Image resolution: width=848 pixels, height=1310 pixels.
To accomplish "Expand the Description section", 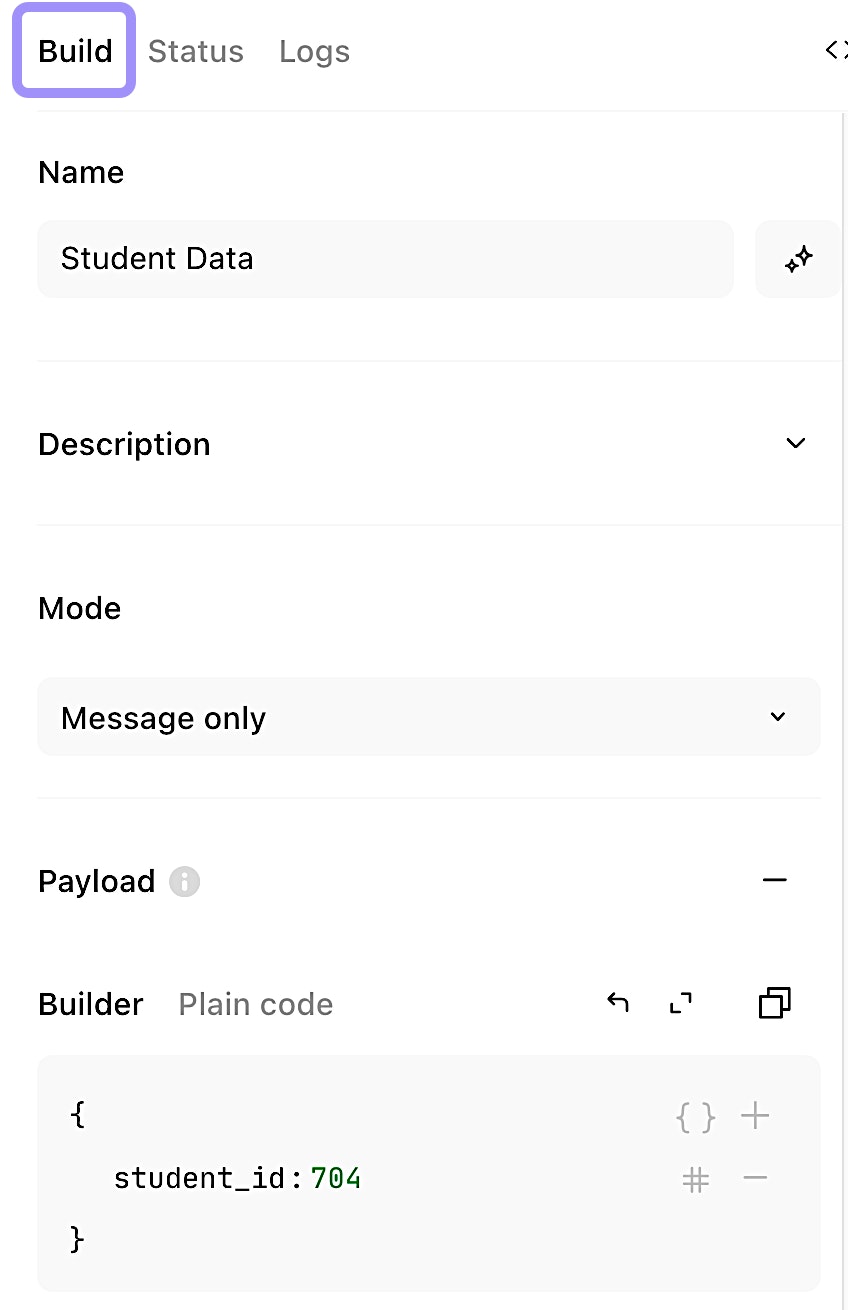I will point(796,443).
